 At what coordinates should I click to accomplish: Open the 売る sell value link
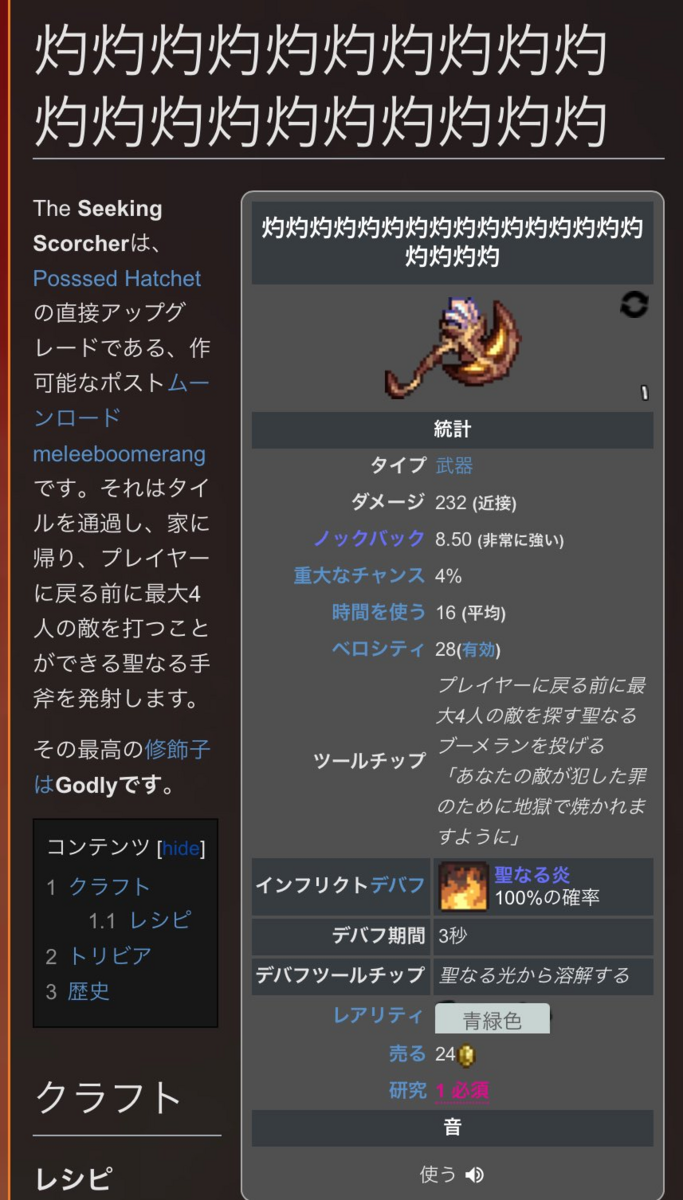407,1053
